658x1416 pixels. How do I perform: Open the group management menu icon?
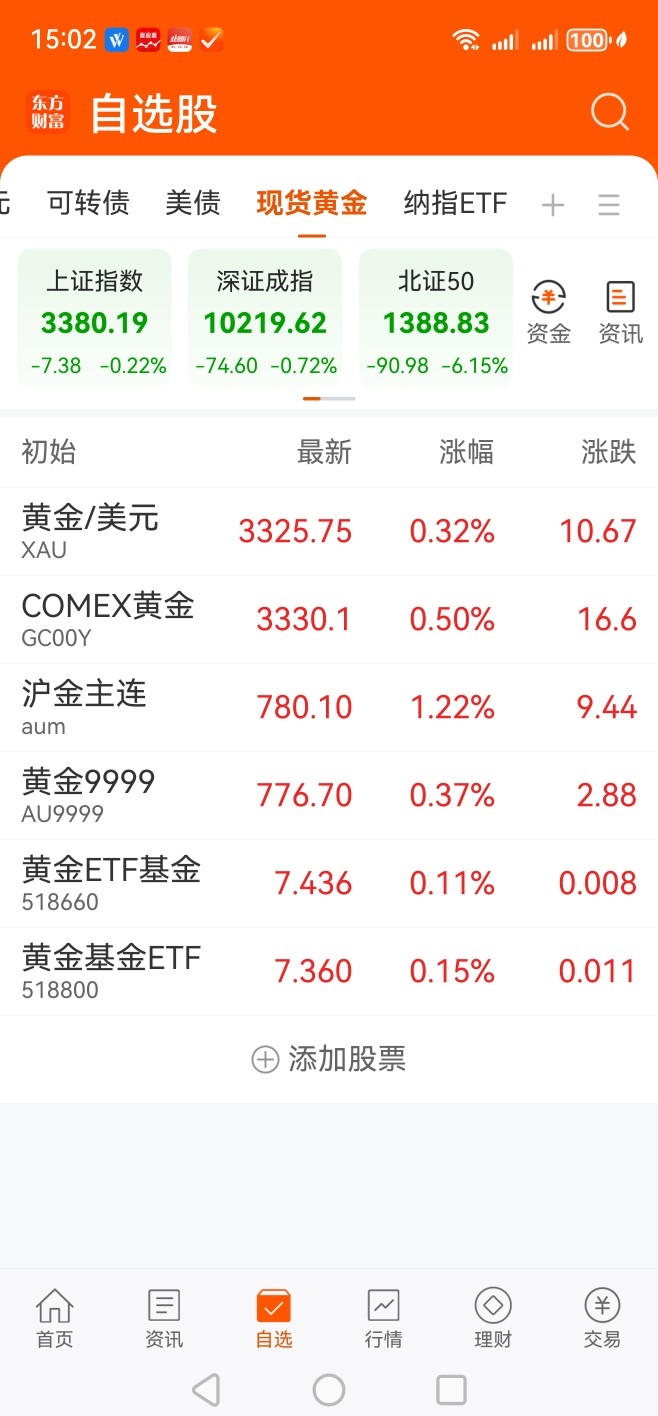pos(609,205)
